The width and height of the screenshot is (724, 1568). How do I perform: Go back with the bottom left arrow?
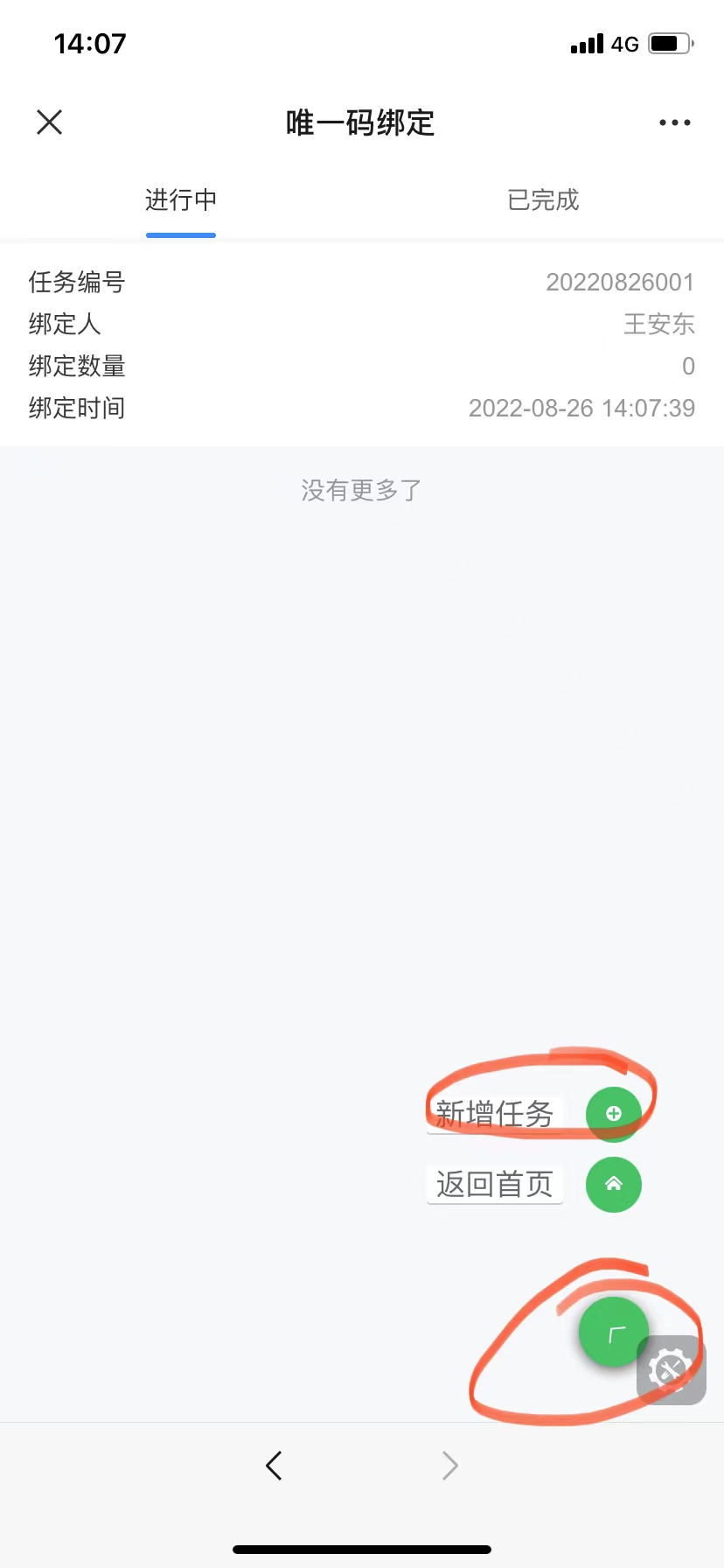(274, 1465)
